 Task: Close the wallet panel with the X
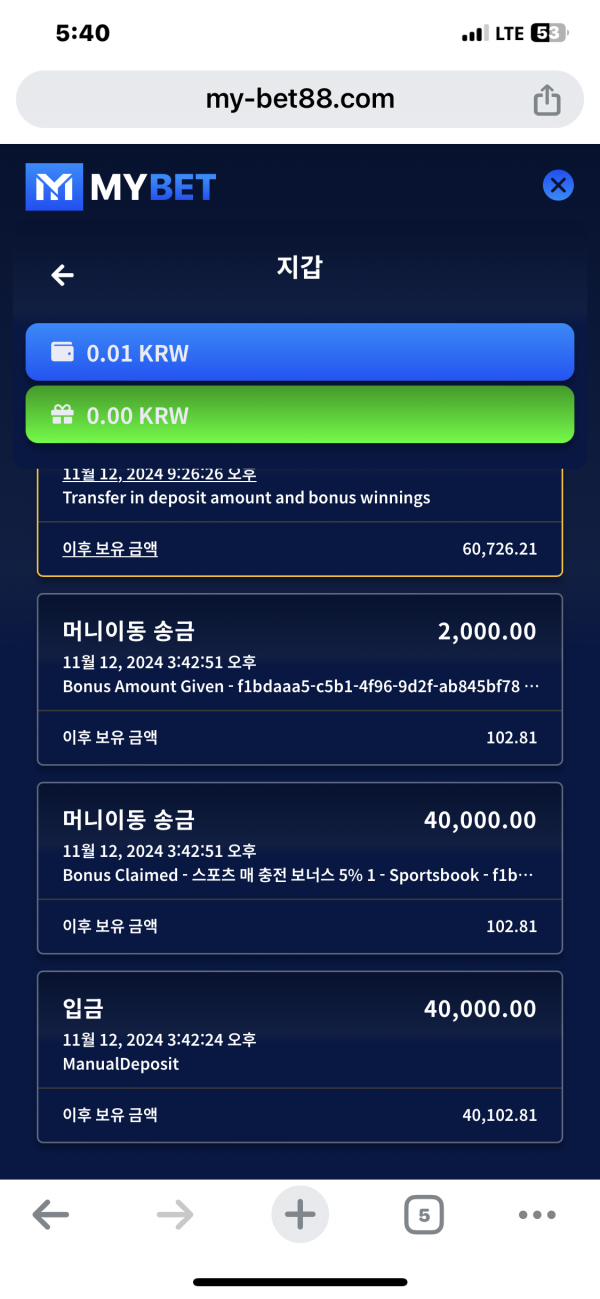(x=558, y=185)
